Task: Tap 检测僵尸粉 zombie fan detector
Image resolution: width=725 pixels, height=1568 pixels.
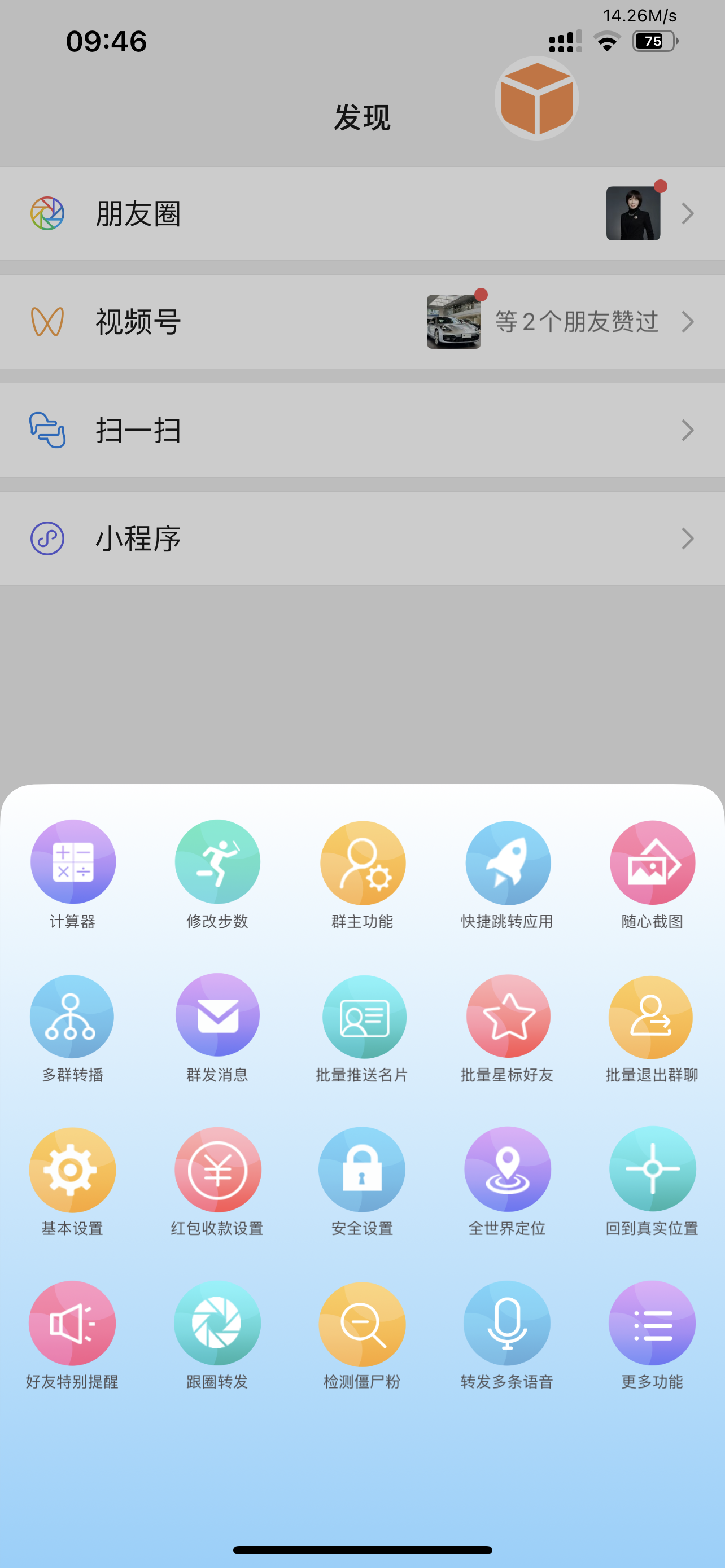Action: pos(362,1322)
